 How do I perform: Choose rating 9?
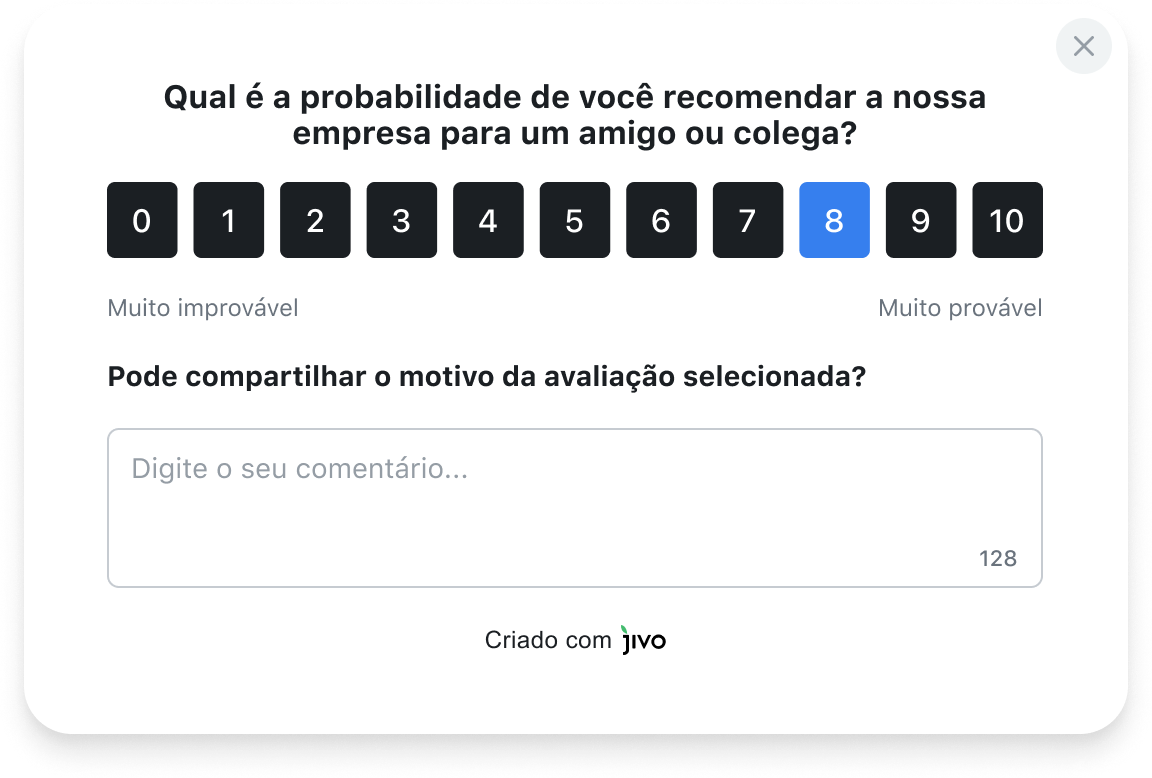(920, 220)
